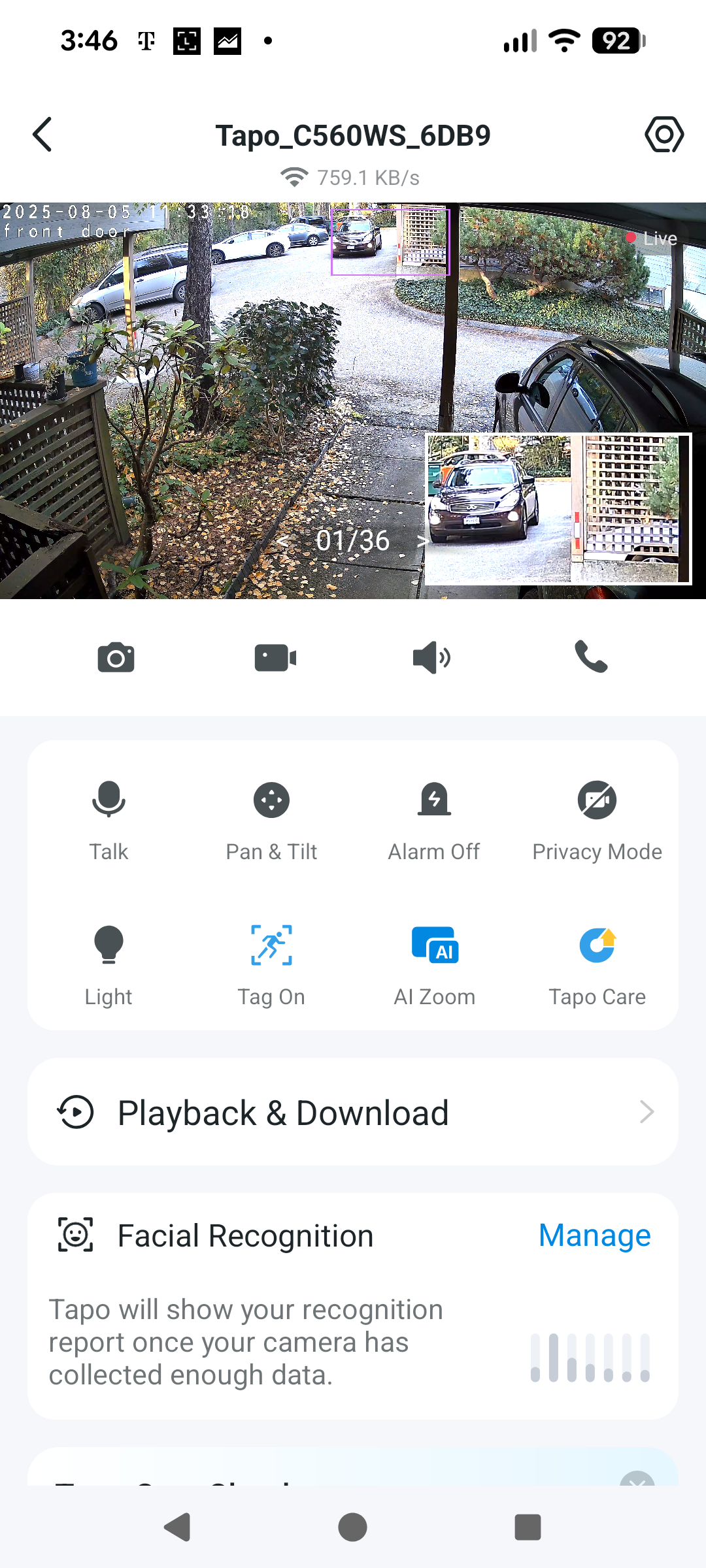706x1568 pixels.
Task: Open Playback & Download
Action: (353, 1112)
